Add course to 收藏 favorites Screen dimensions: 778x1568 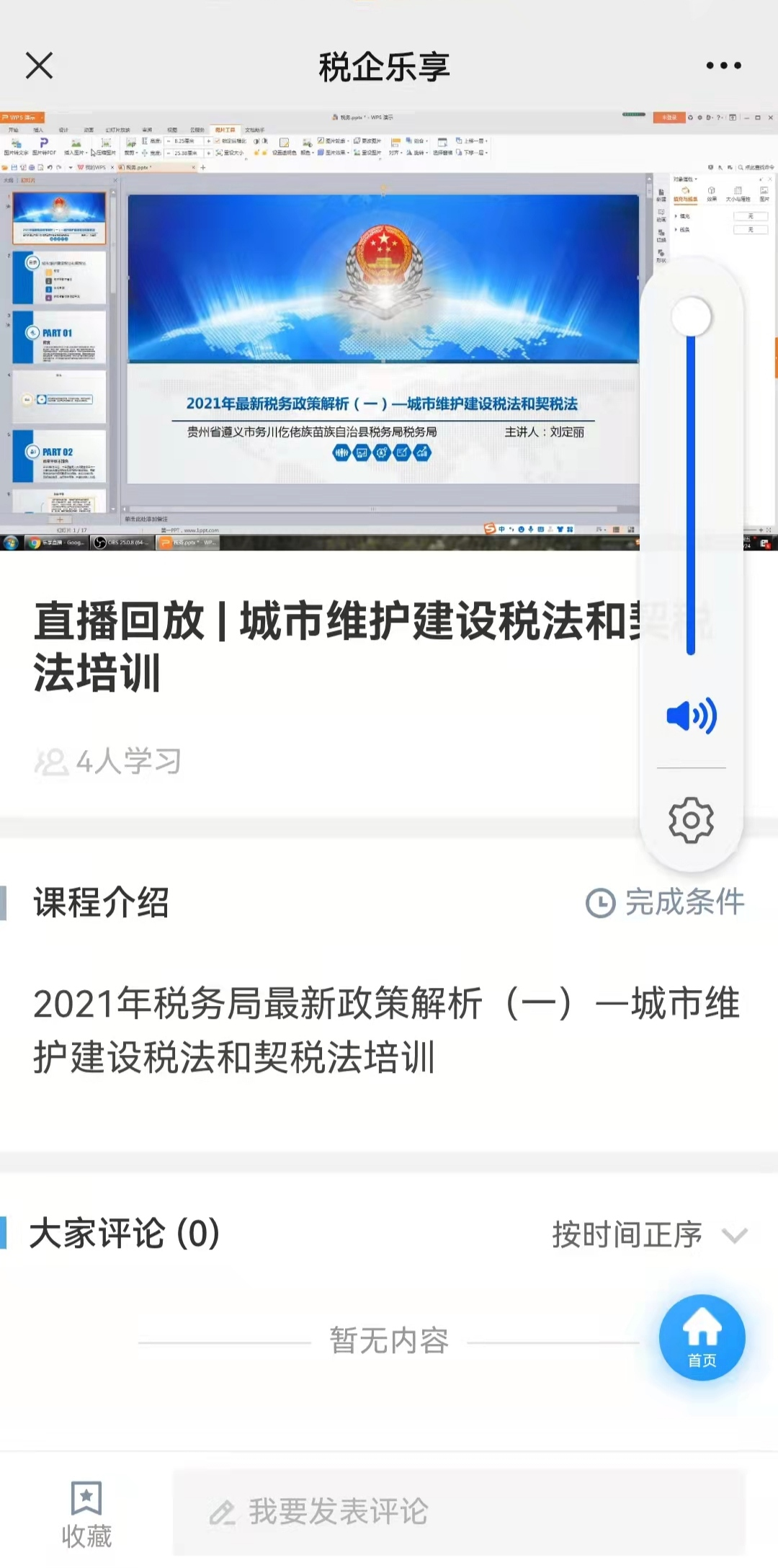pos(86,1515)
